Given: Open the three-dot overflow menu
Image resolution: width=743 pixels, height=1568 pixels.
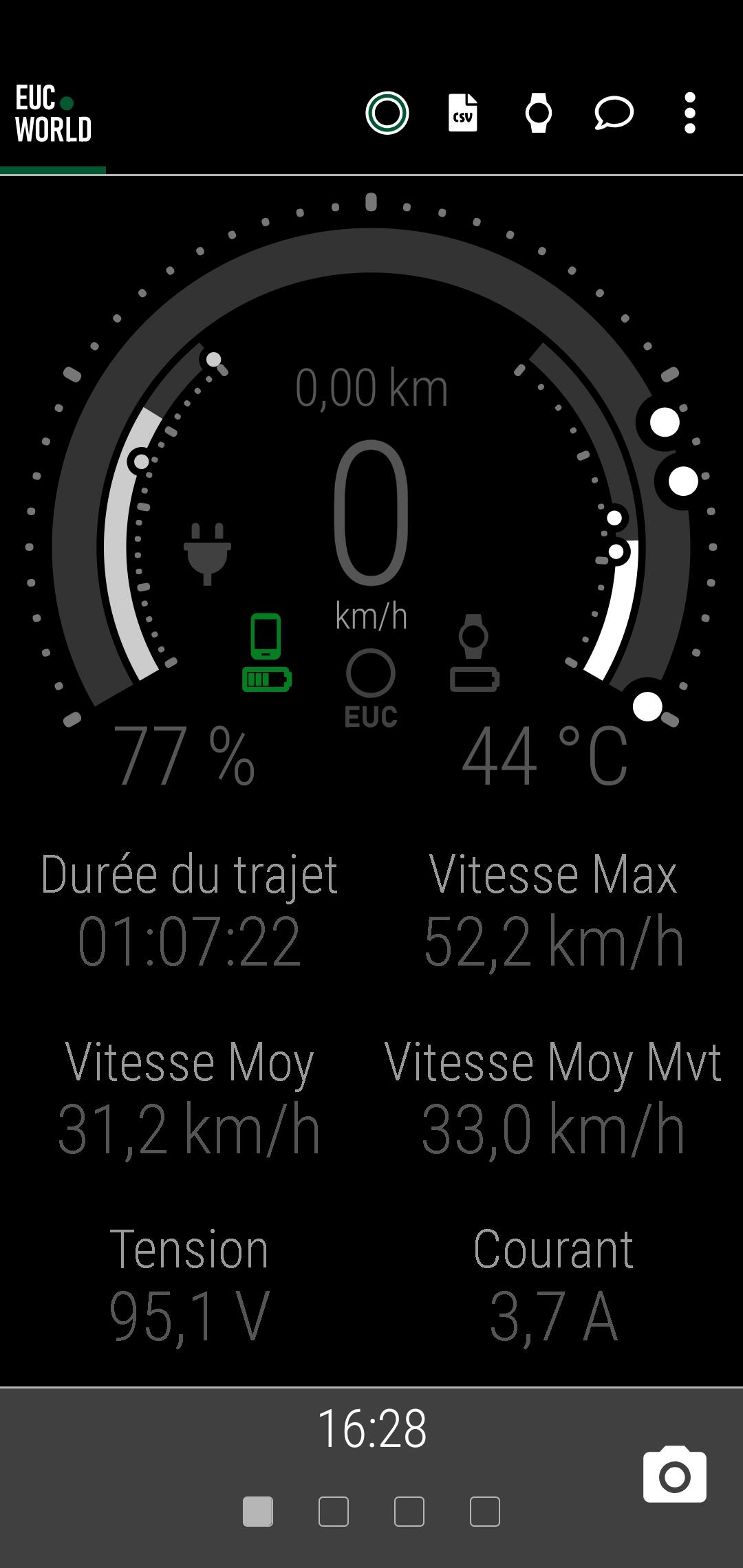Looking at the screenshot, I should 690,113.
